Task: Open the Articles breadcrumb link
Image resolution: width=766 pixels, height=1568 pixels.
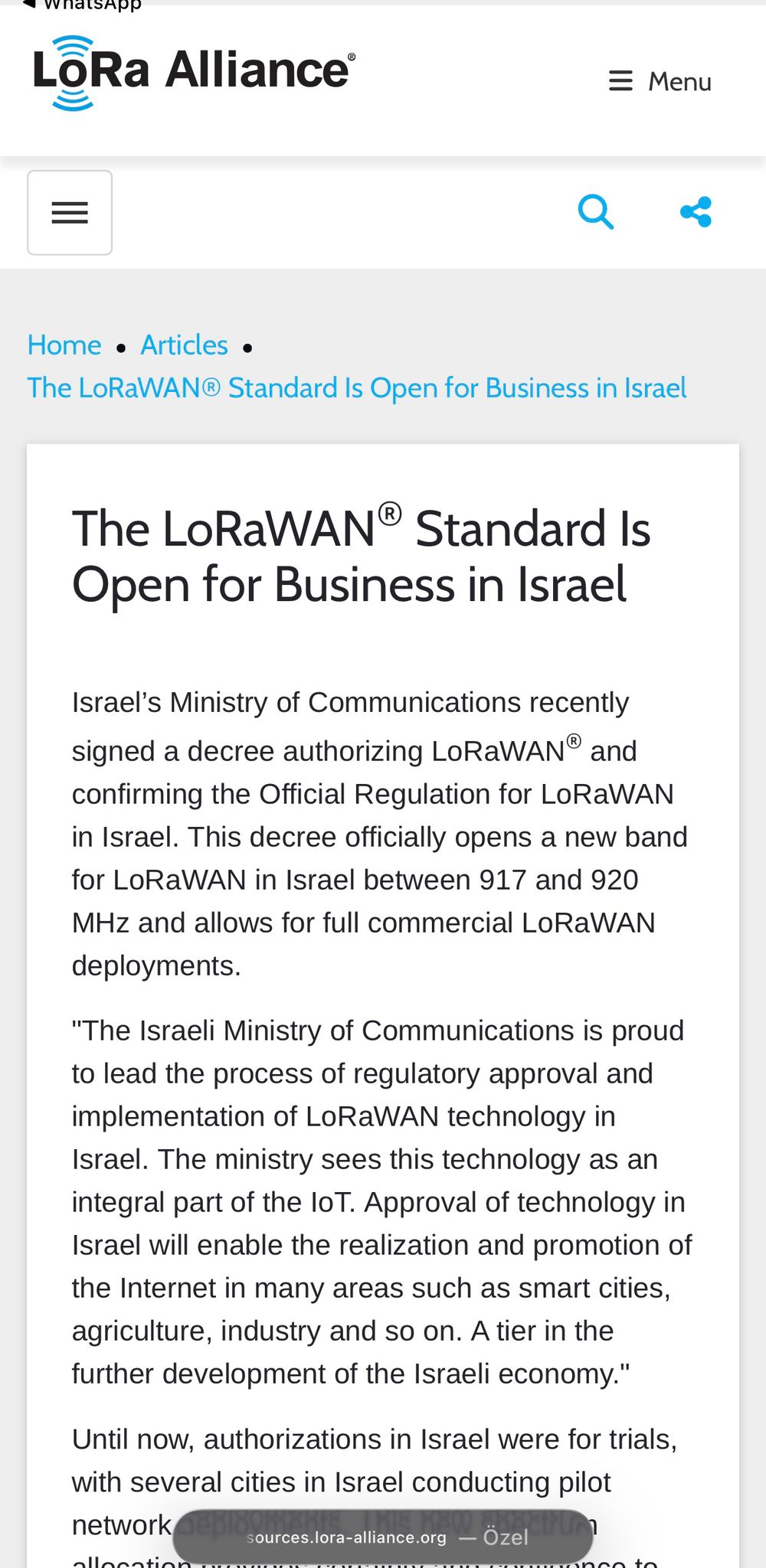Action: (184, 345)
